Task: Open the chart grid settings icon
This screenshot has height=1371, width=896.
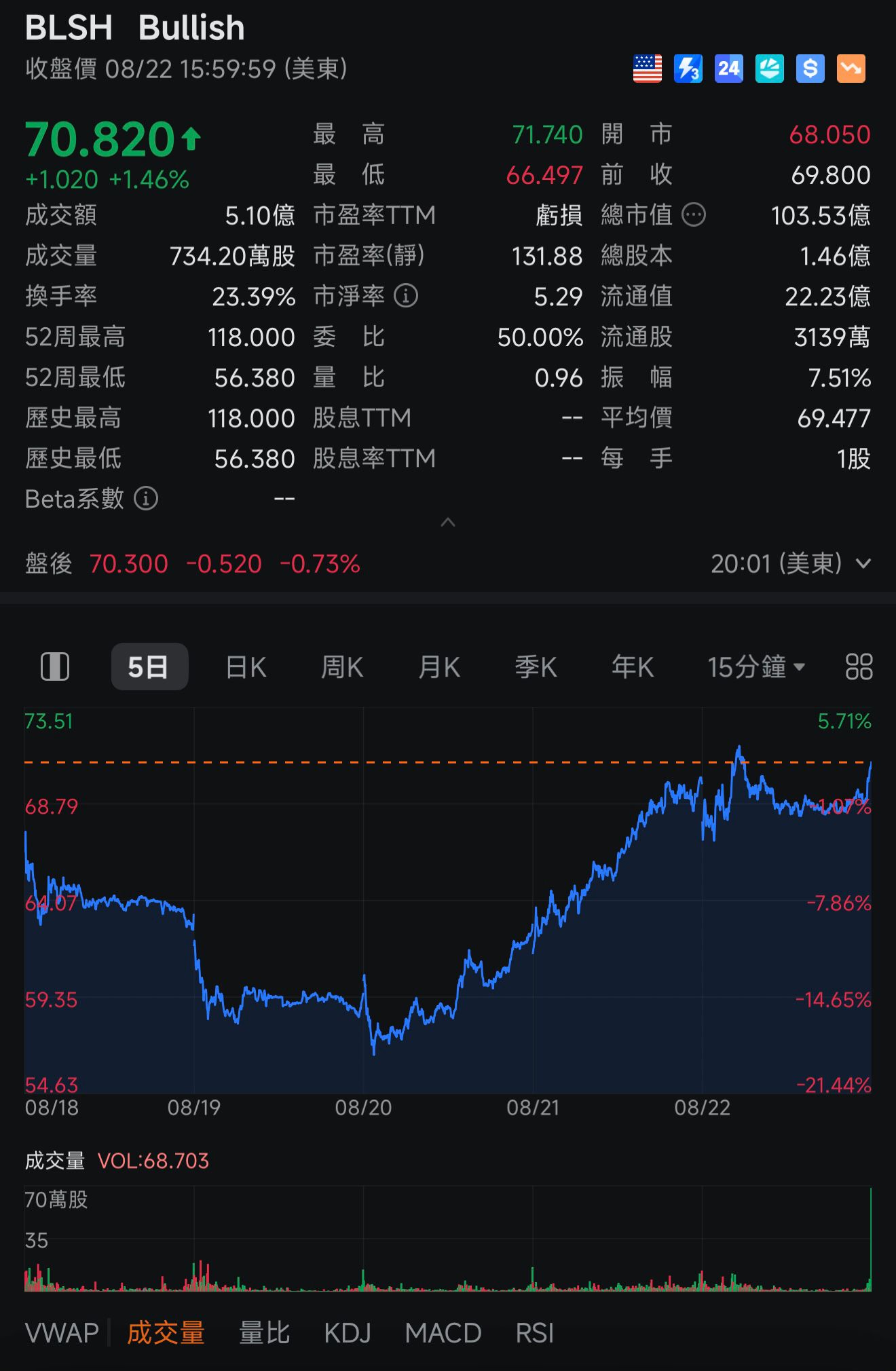Action: click(859, 667)
